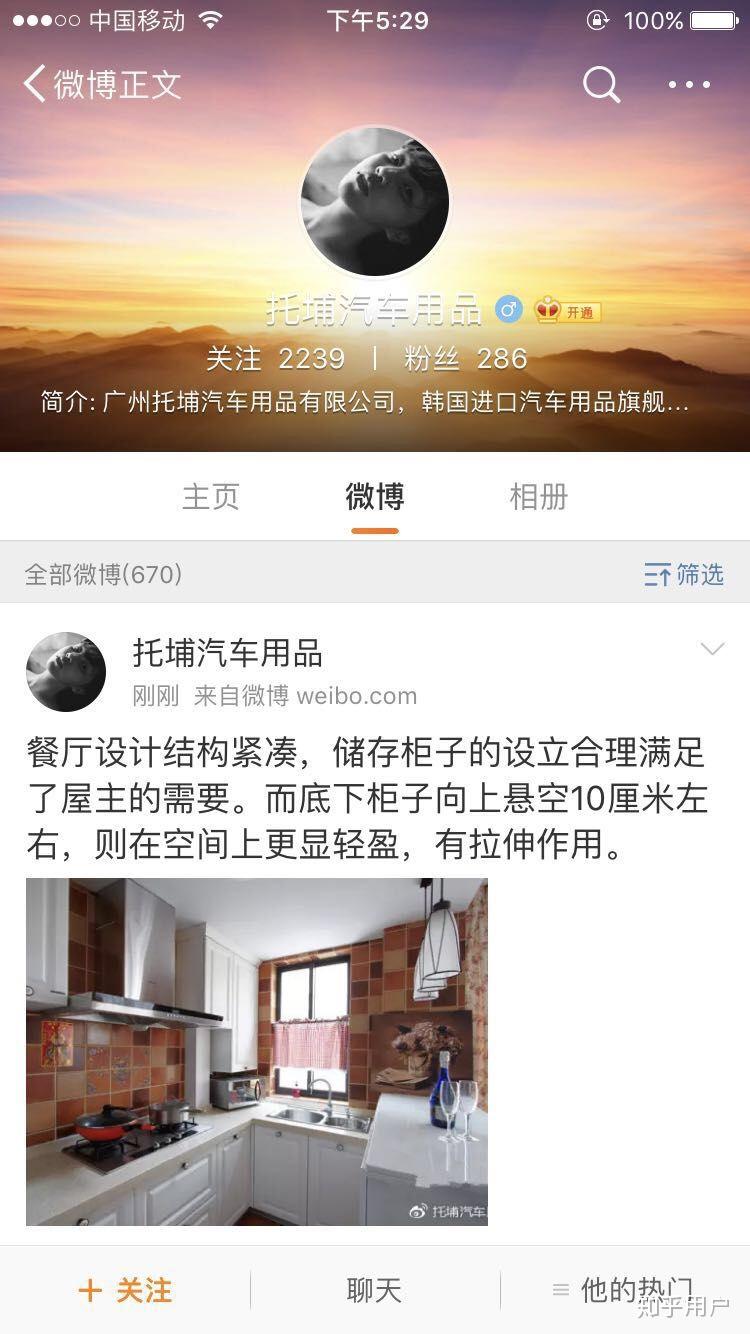Tap the +关注 follow button

[x=124, y=1291]
